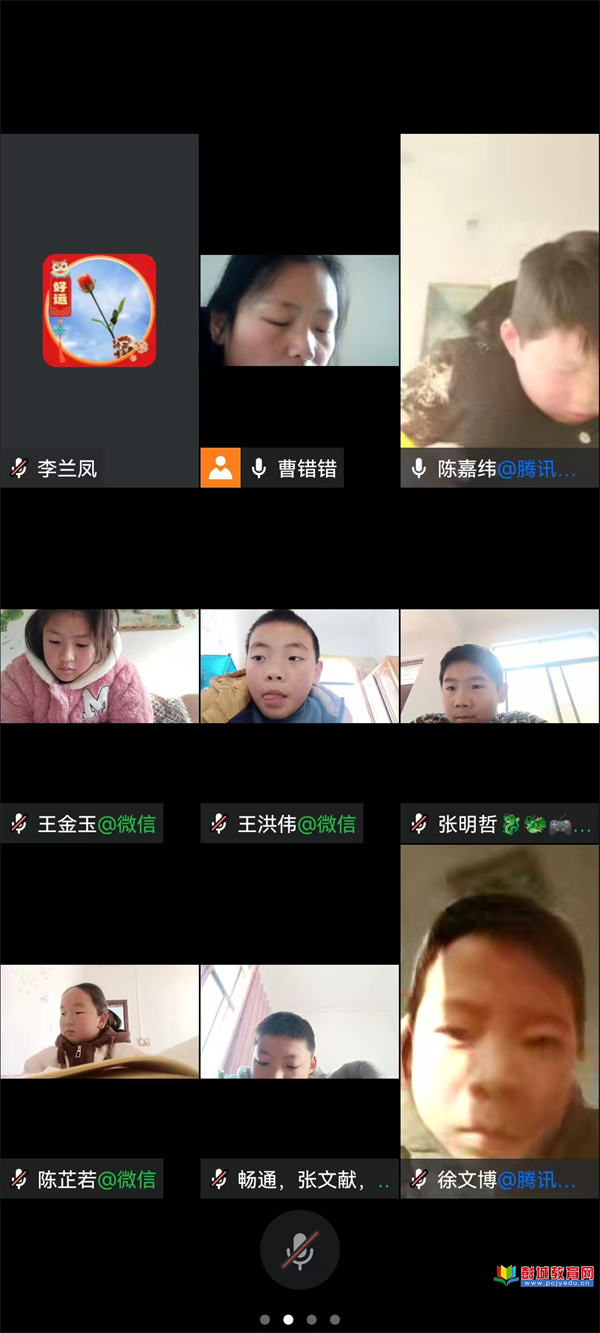The height and width of the screenshot is (1333, 600).
Task: Select 王金玉's video tile
Action: [x=99, y=666]
